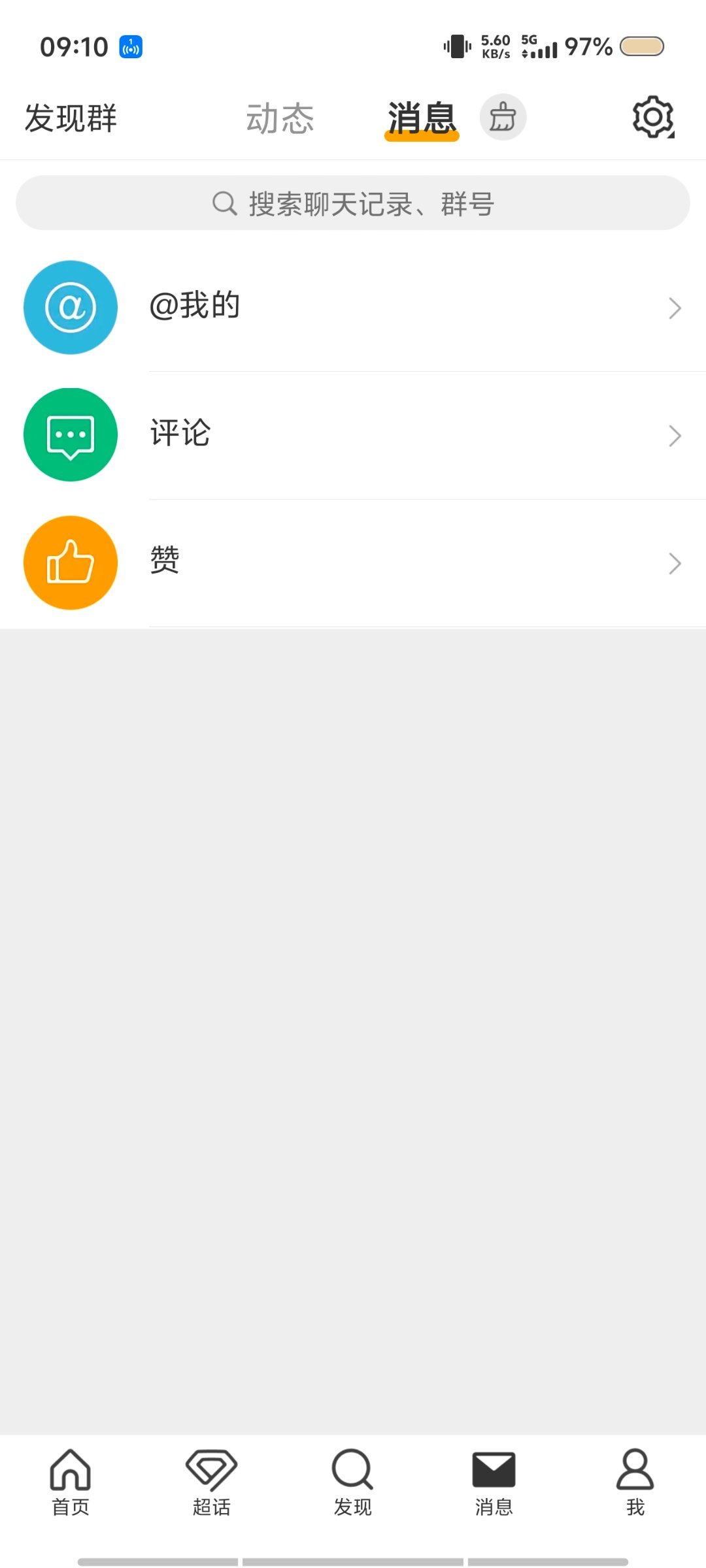Tap the battery status indicator
706x1568 pixels.
(x=643, y=46)
